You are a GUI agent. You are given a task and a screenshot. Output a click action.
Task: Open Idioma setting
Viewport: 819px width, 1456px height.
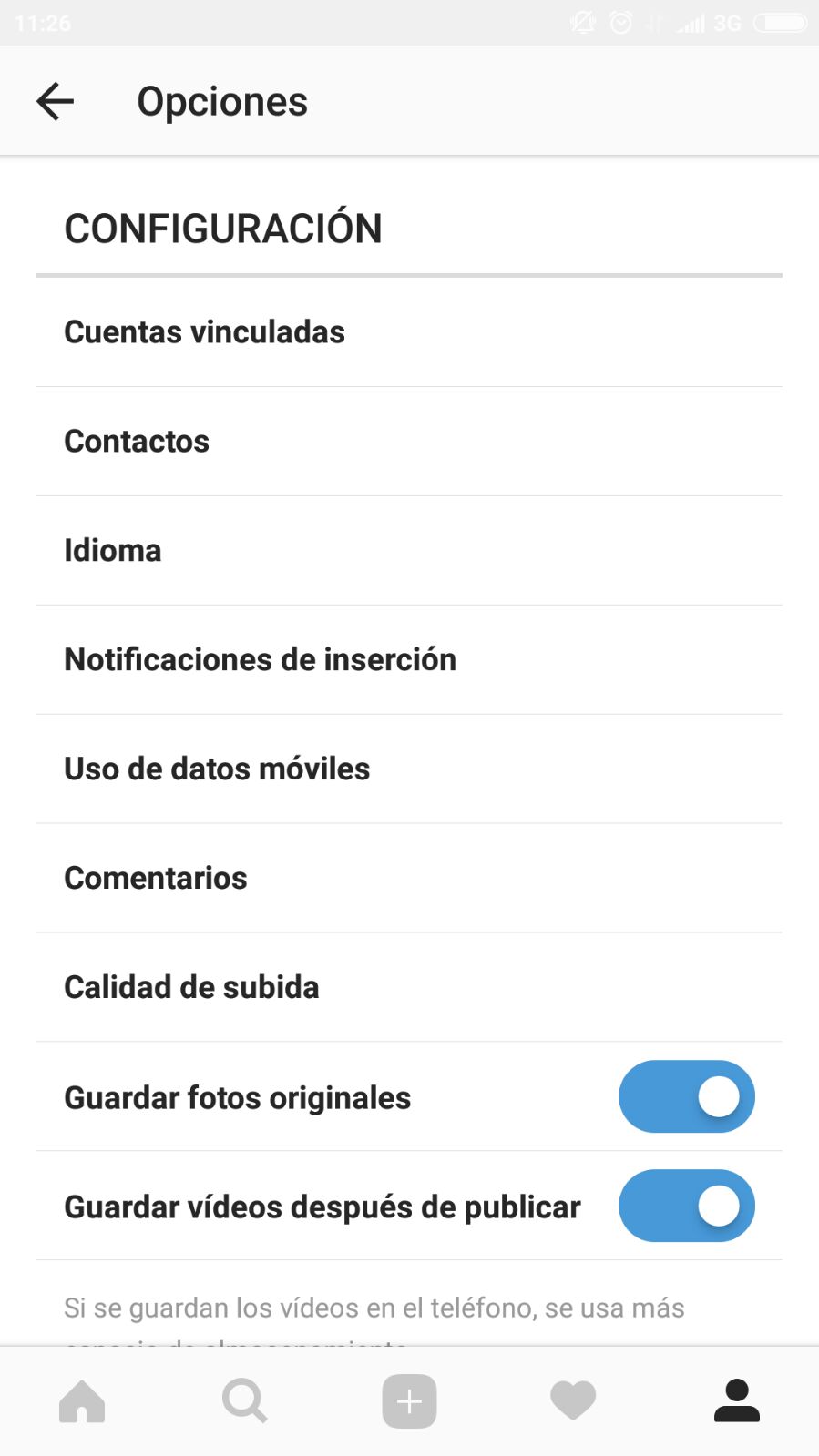click(x=409, y=551)
